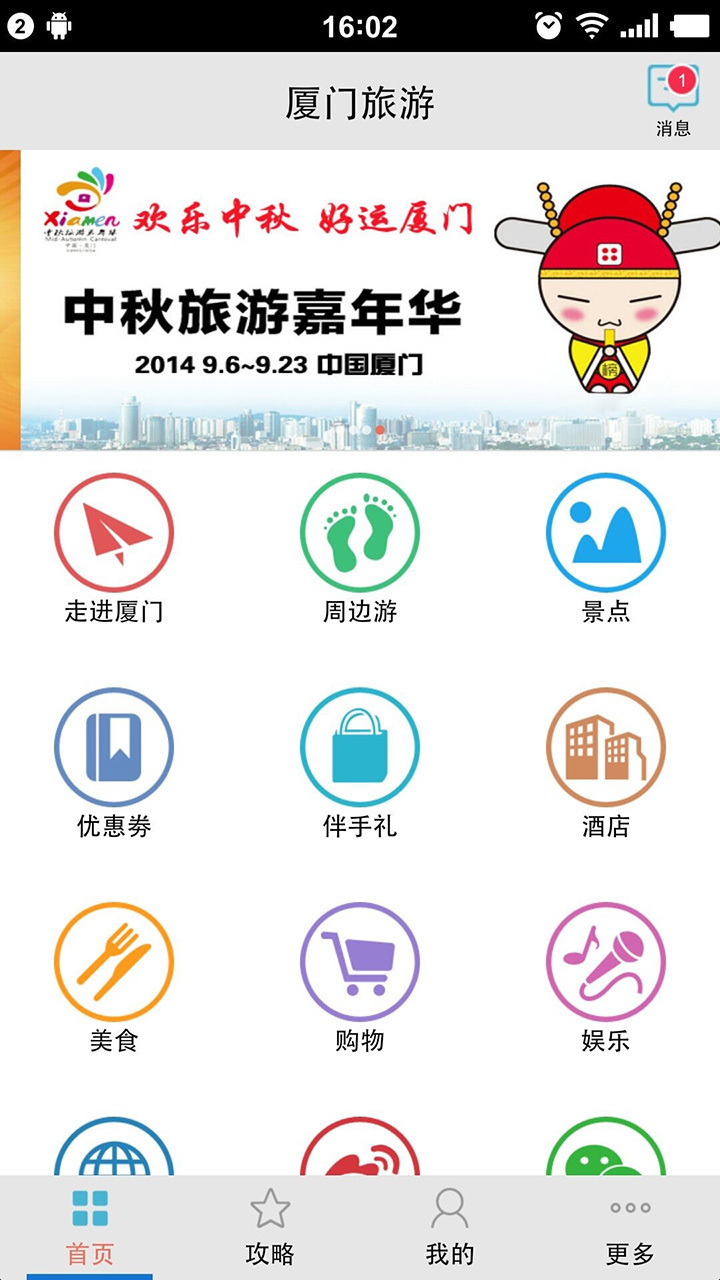
Task: Open the 更多 tab
Action: coord(630,1228)
